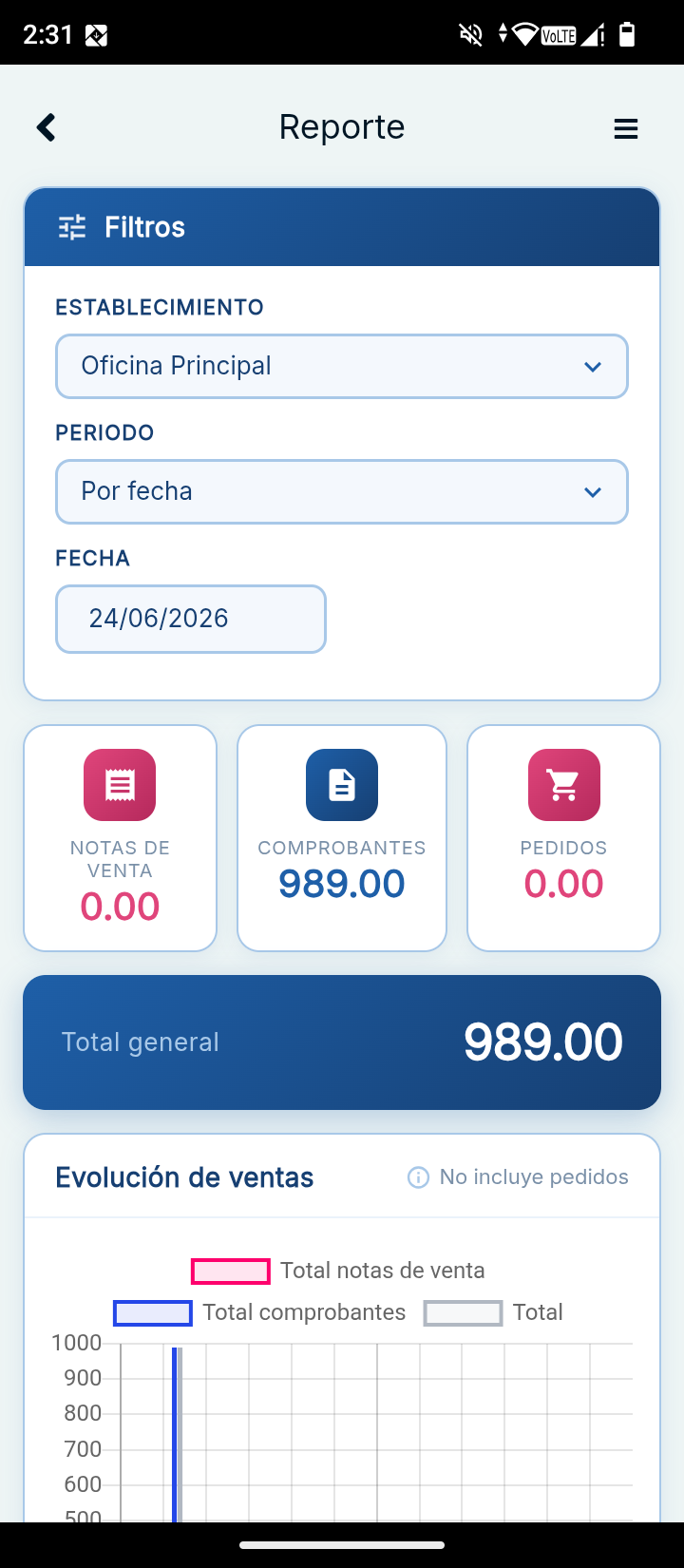The image size is (684, 1568).
Task: Toggle the Total notas de venta legend
Action: 338,1271
